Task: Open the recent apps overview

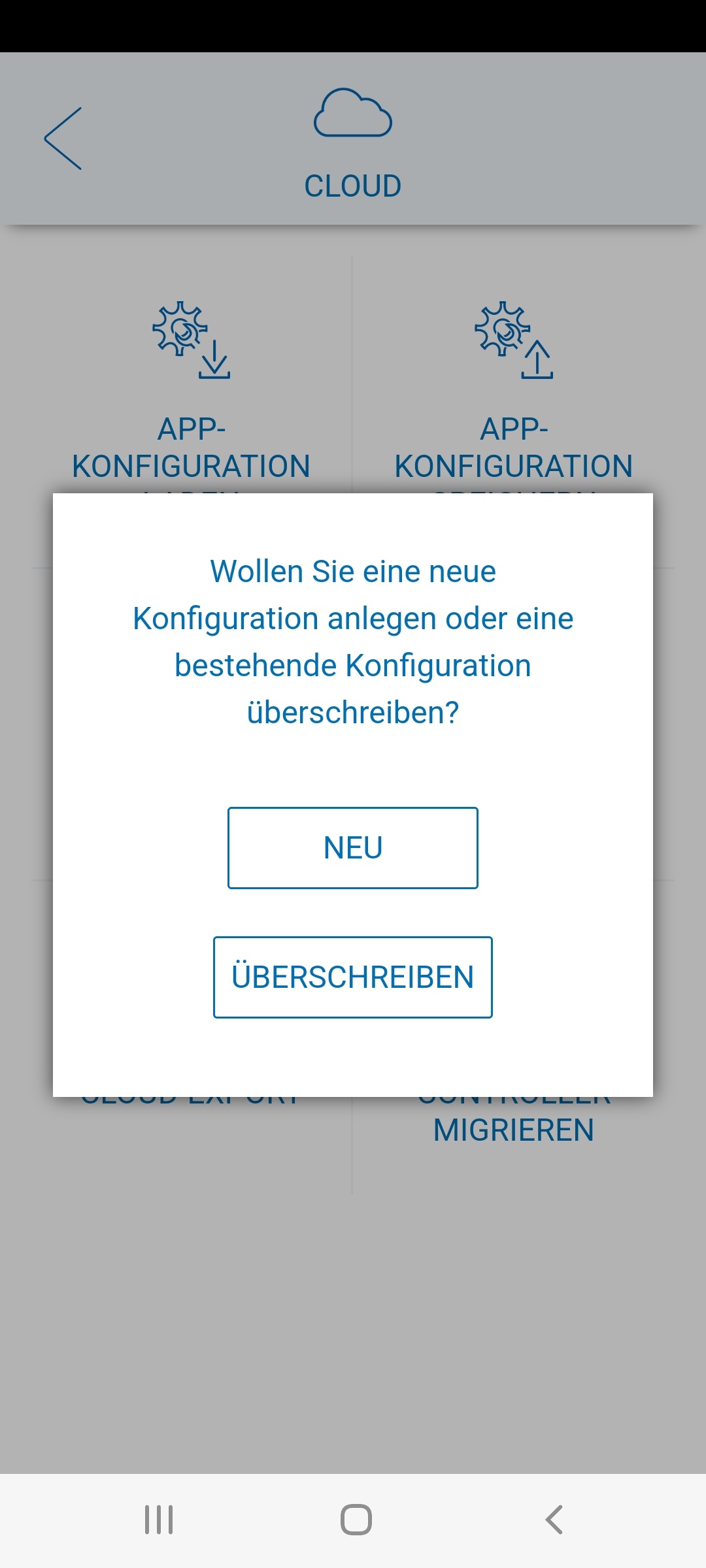Action: 159,1520
